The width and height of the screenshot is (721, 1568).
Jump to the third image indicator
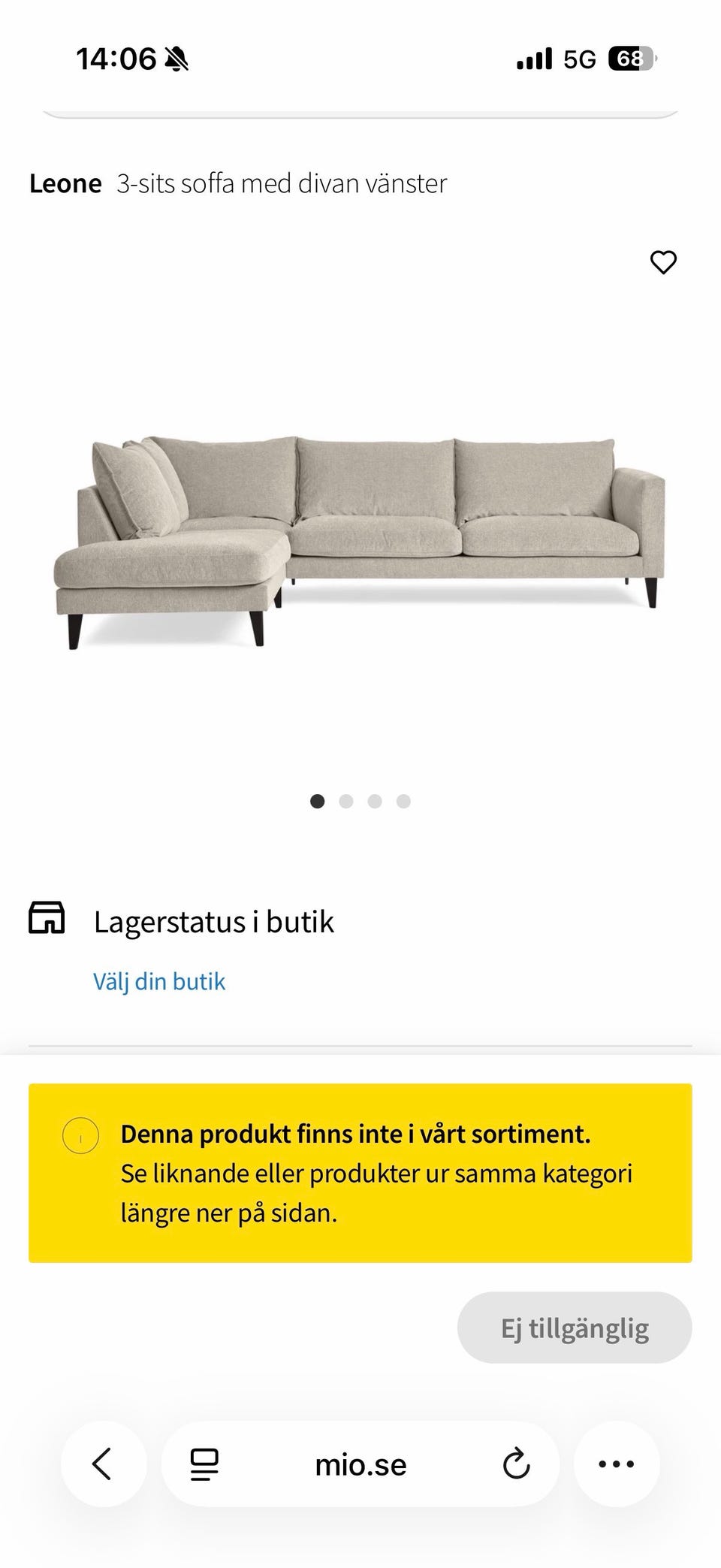(x=375, y=801)
